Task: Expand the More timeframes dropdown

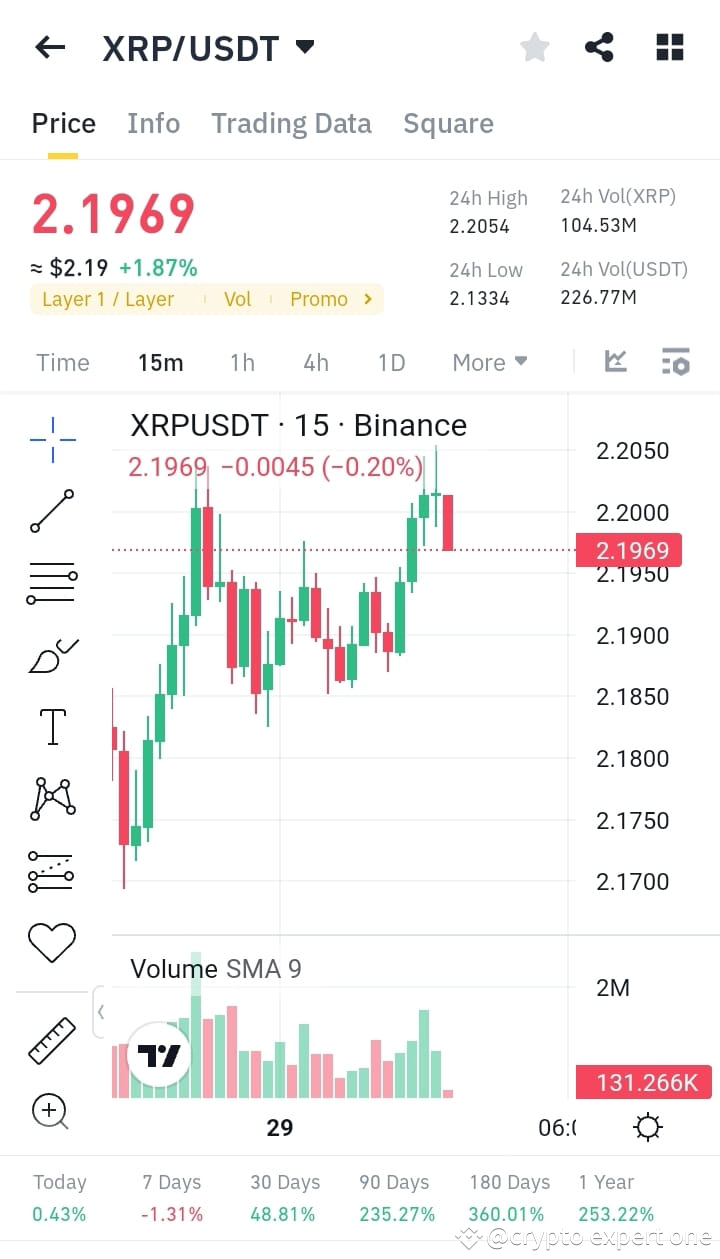Action: click(x=489, y=362)
